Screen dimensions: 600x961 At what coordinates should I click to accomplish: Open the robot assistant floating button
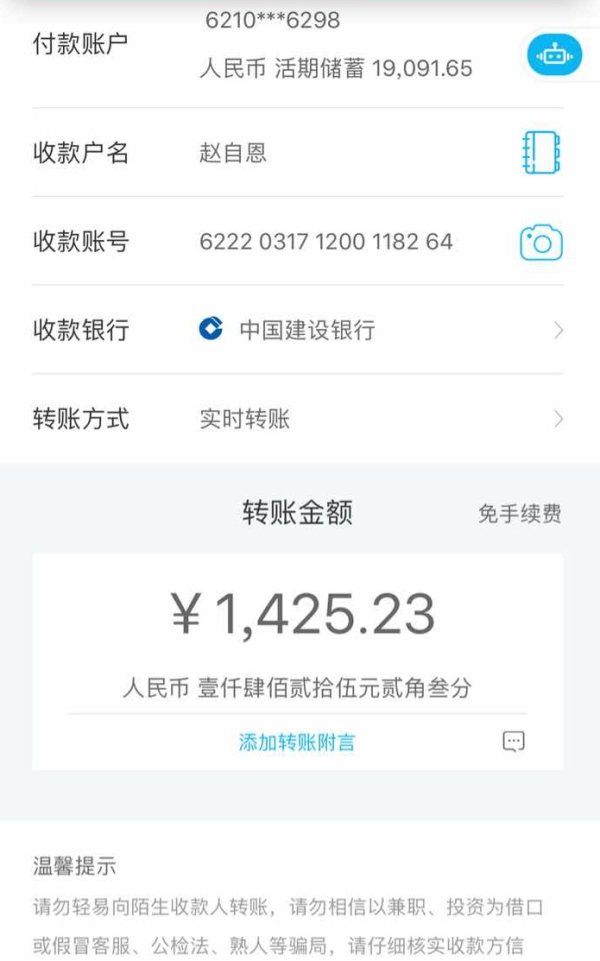point(554,56)
